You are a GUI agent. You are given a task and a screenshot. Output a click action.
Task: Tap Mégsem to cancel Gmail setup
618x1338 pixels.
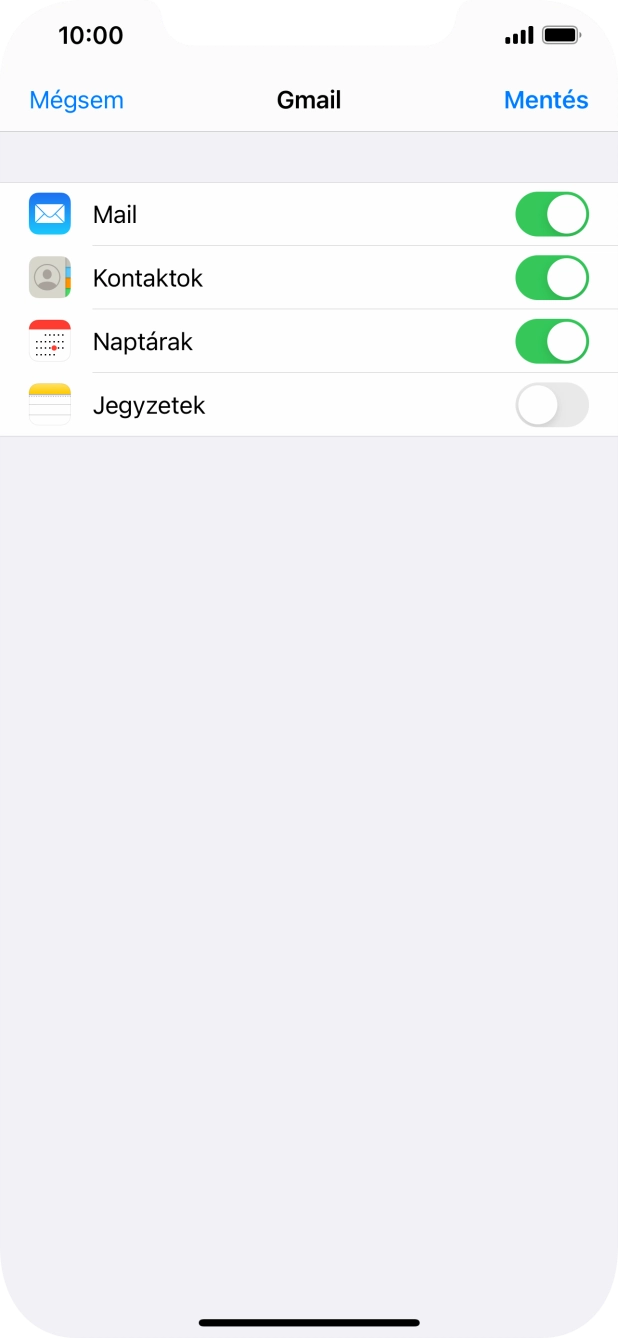[x=76, y=100]
